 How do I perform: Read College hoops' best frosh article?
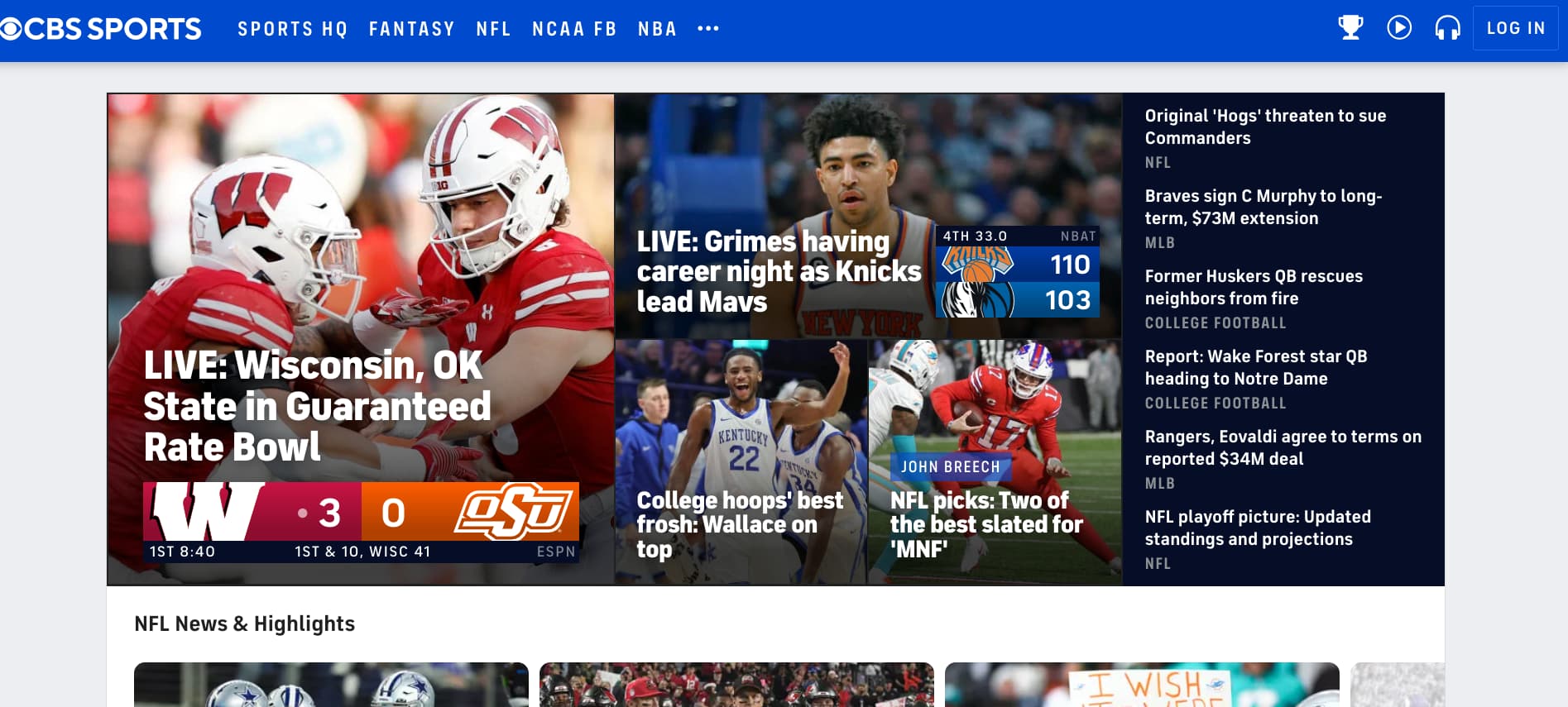tap(739, 523)
